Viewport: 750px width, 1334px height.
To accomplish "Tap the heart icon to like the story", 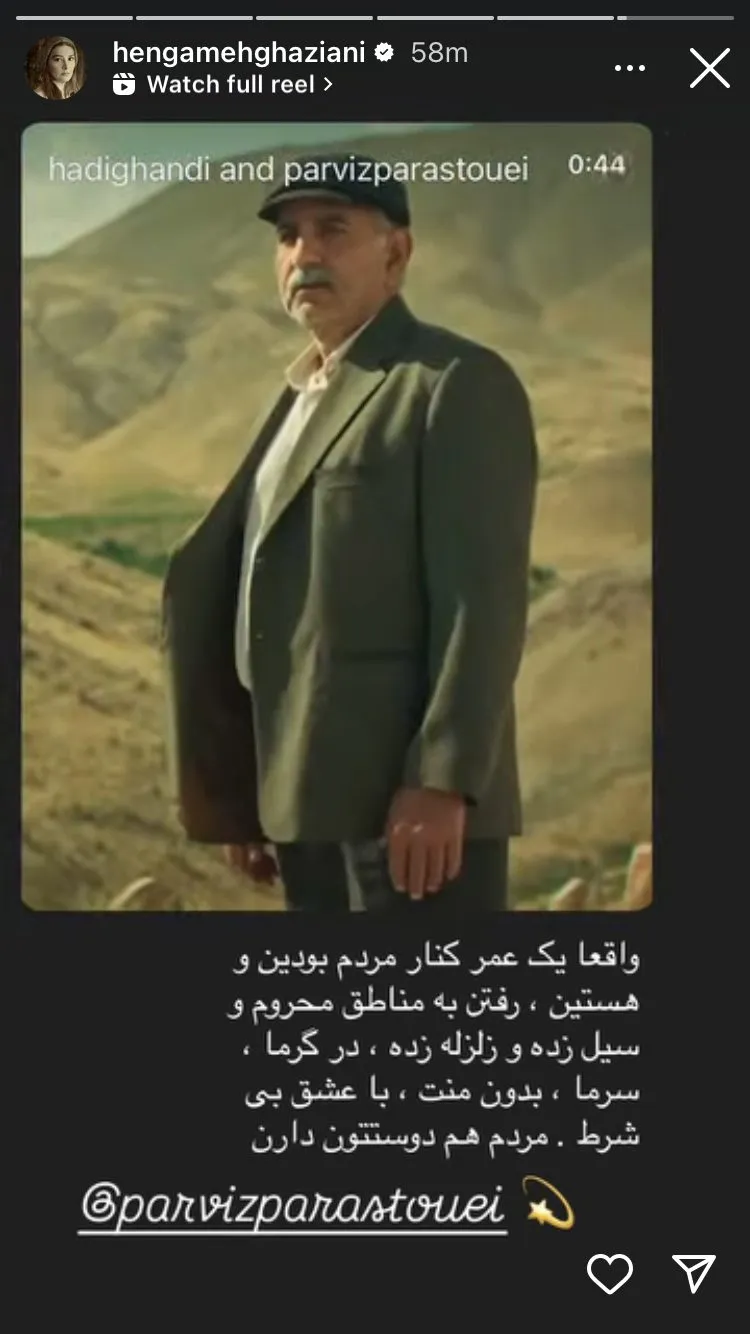I will (609, 1273).
